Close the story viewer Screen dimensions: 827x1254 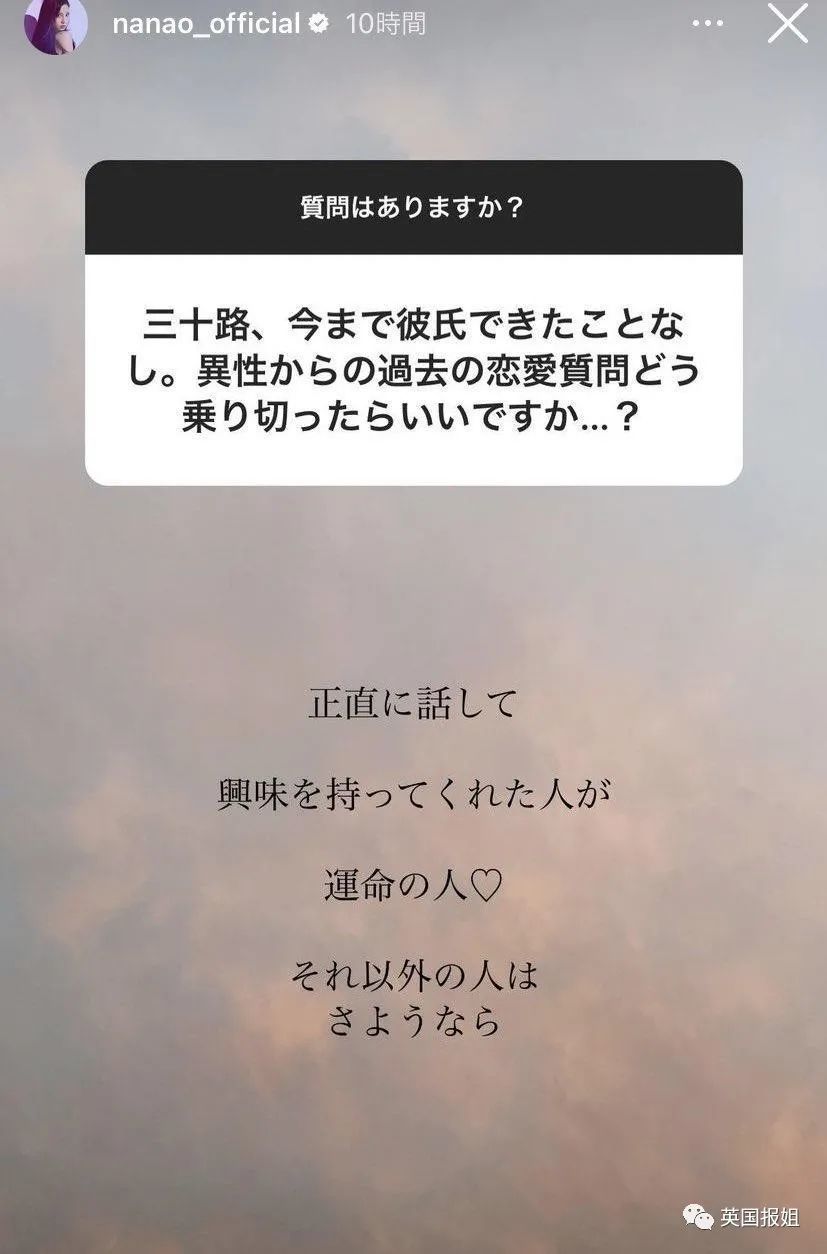tap(787, 23)
